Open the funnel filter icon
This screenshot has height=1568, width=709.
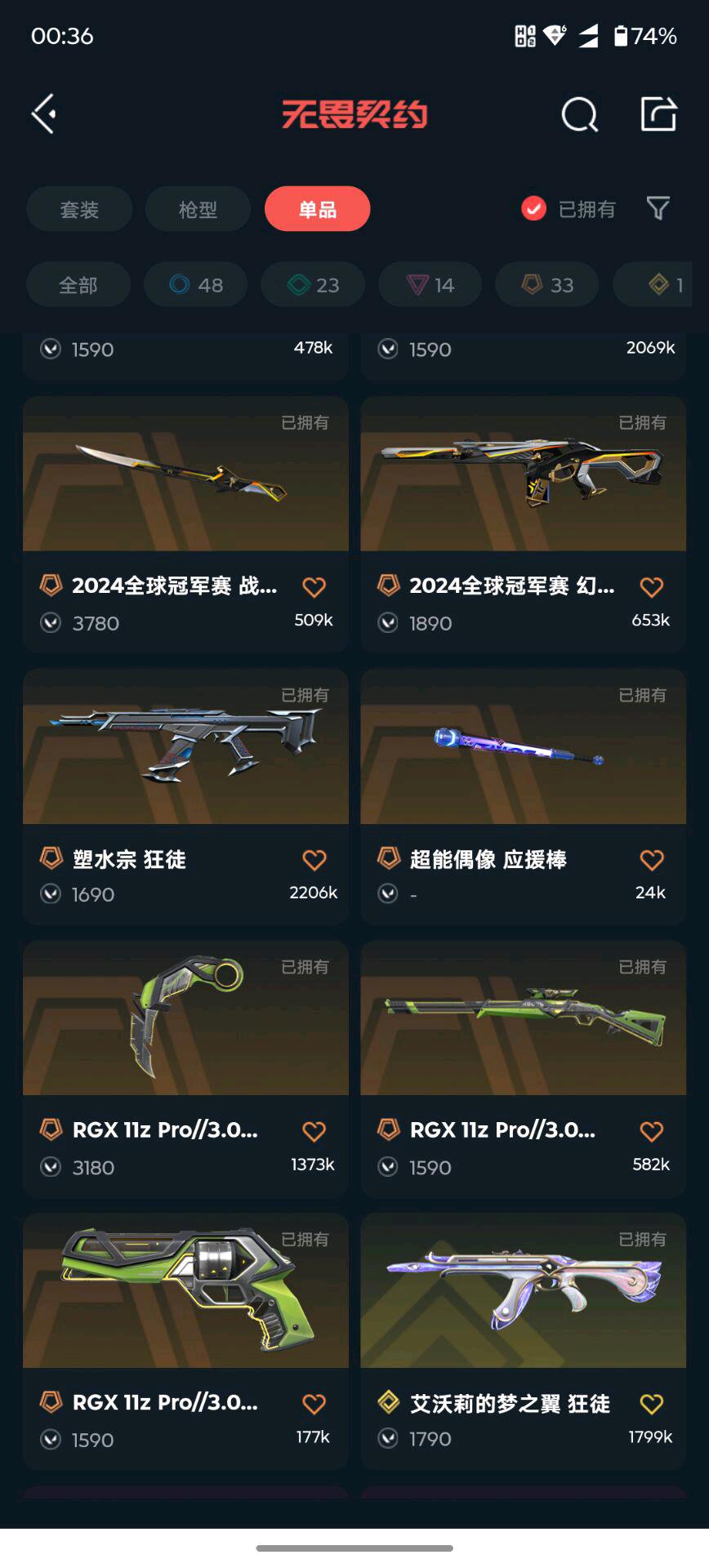(658, 208)
